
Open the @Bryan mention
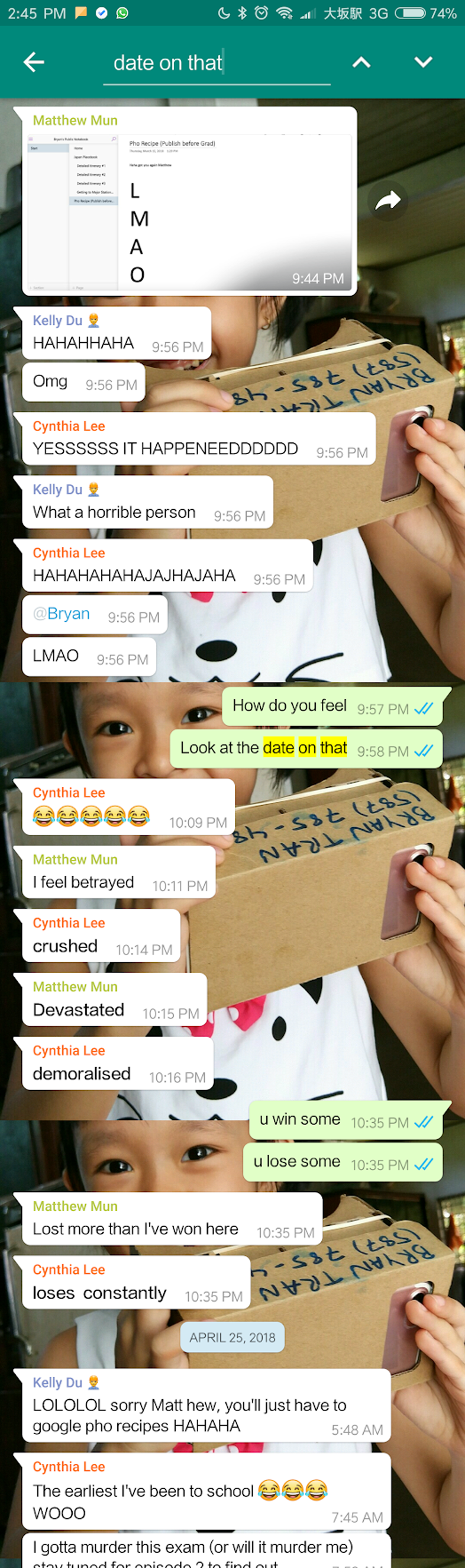coord(62,613)
